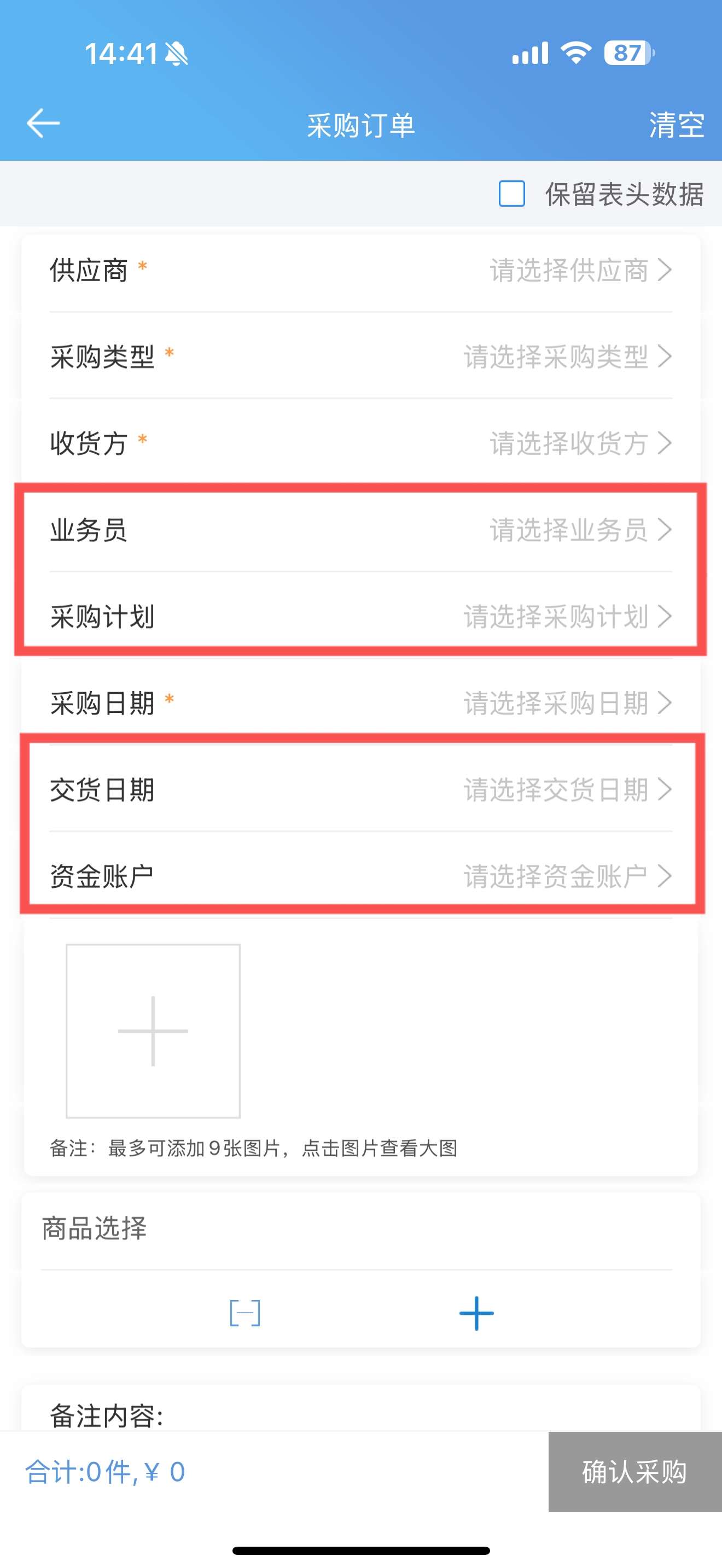The image size is (722, 1568).
Task: Set the 采购日期 purchase date
Action: click(x=361, y=703)
